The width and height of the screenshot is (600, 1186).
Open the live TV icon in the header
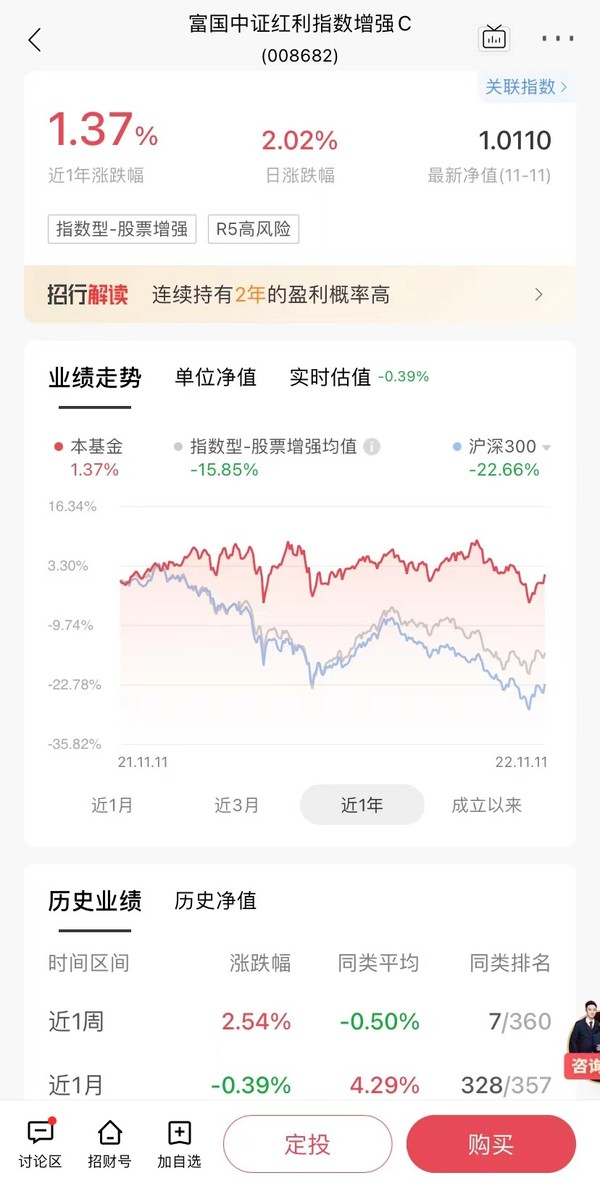pos(494,37)
